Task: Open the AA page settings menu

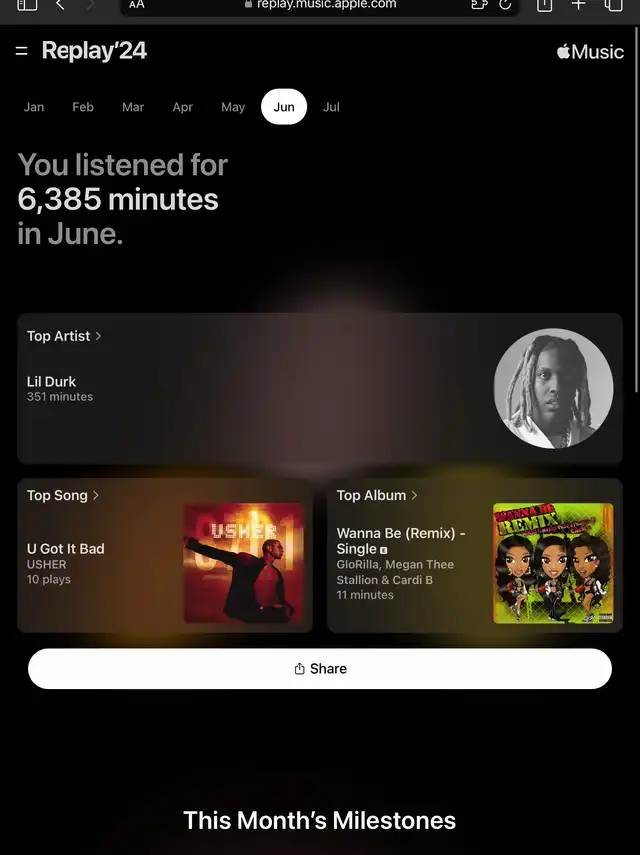Action: click(137, 5)
